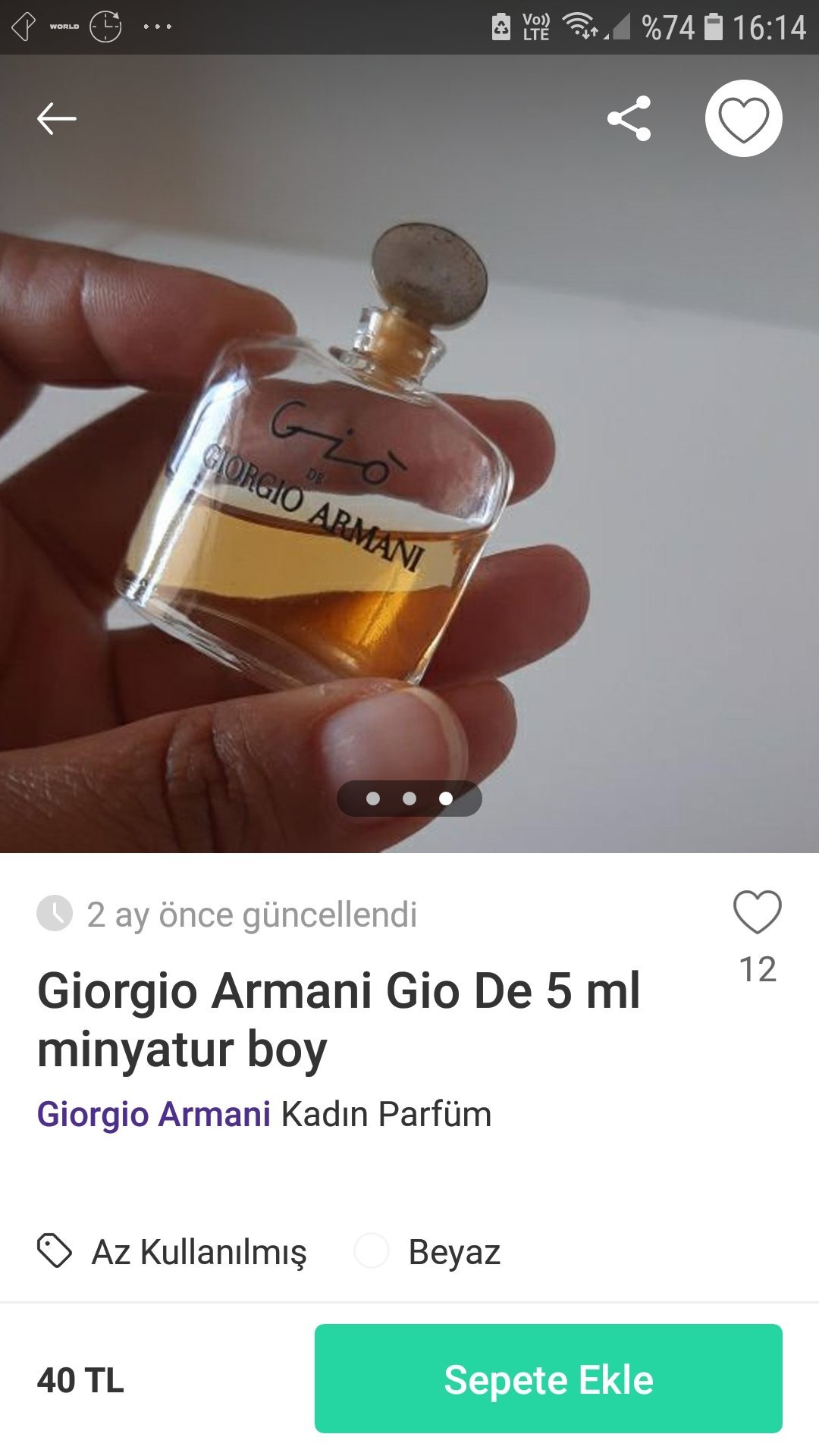Screen dimensions: 819x1456
Task: Go back using the arrow icon
Action: (57, 119)
